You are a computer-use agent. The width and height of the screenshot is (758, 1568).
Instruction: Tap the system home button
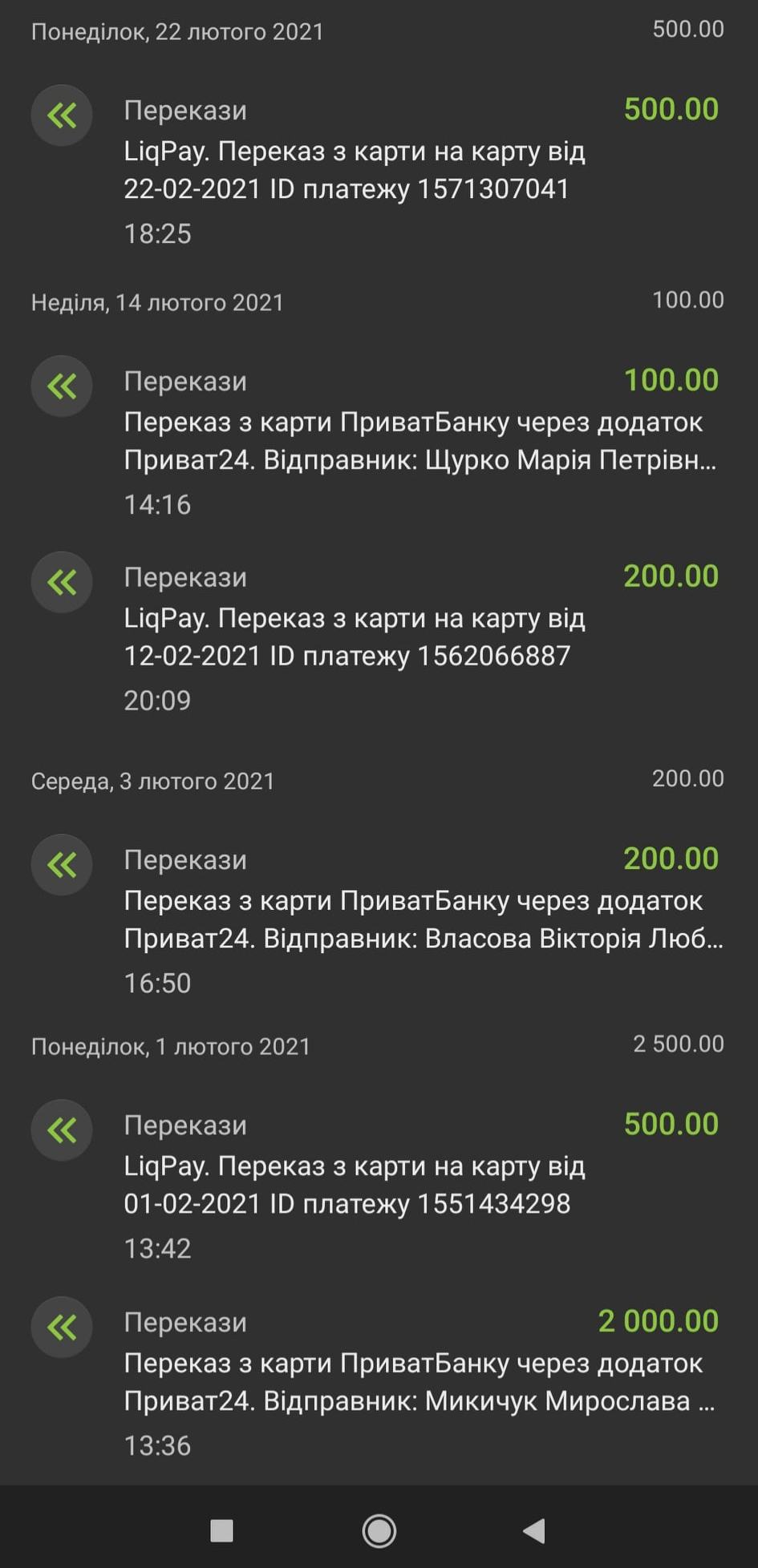tap(379, 1530)
